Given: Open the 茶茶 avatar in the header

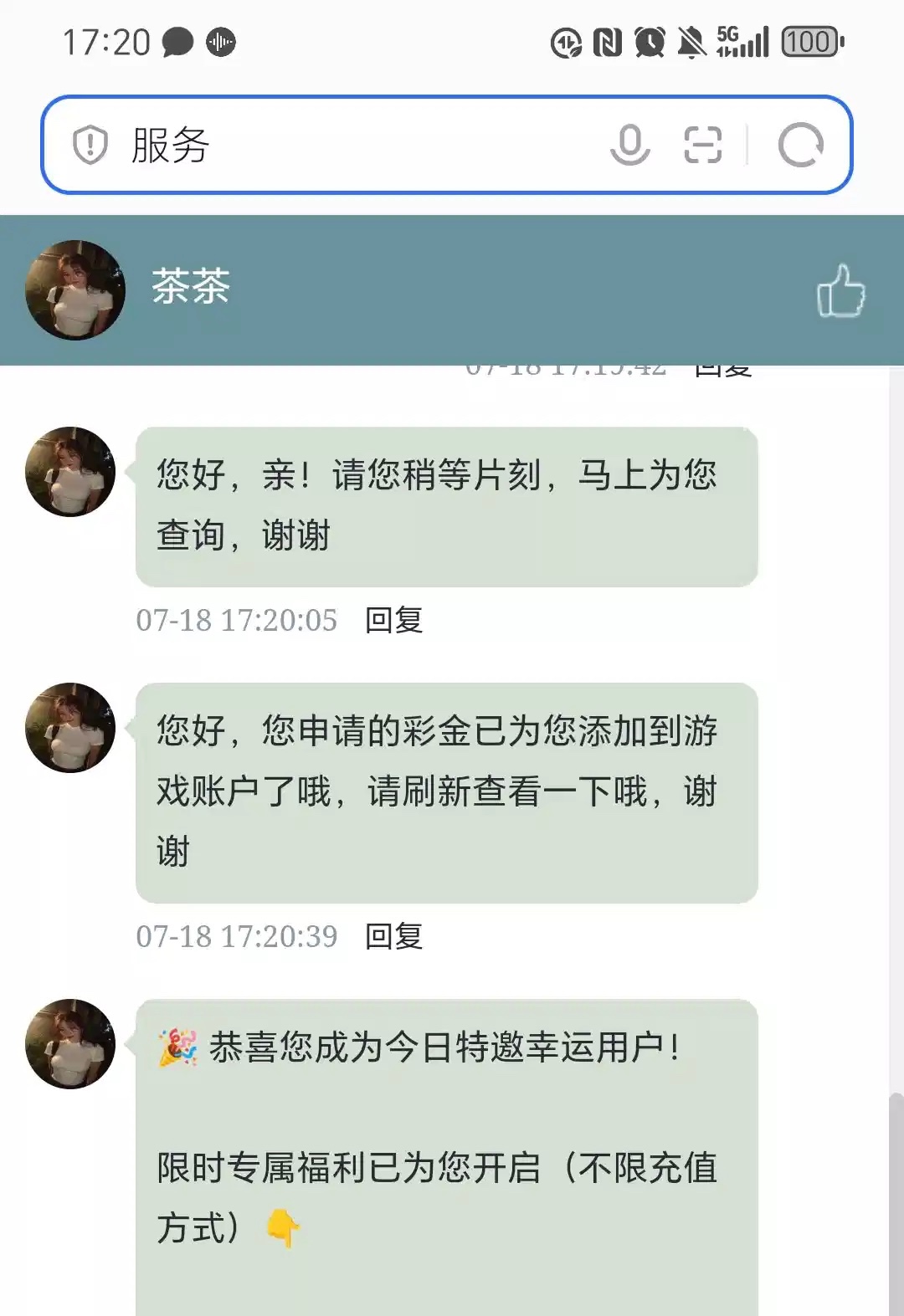Looking at the screenshot, I should point(75,289).
